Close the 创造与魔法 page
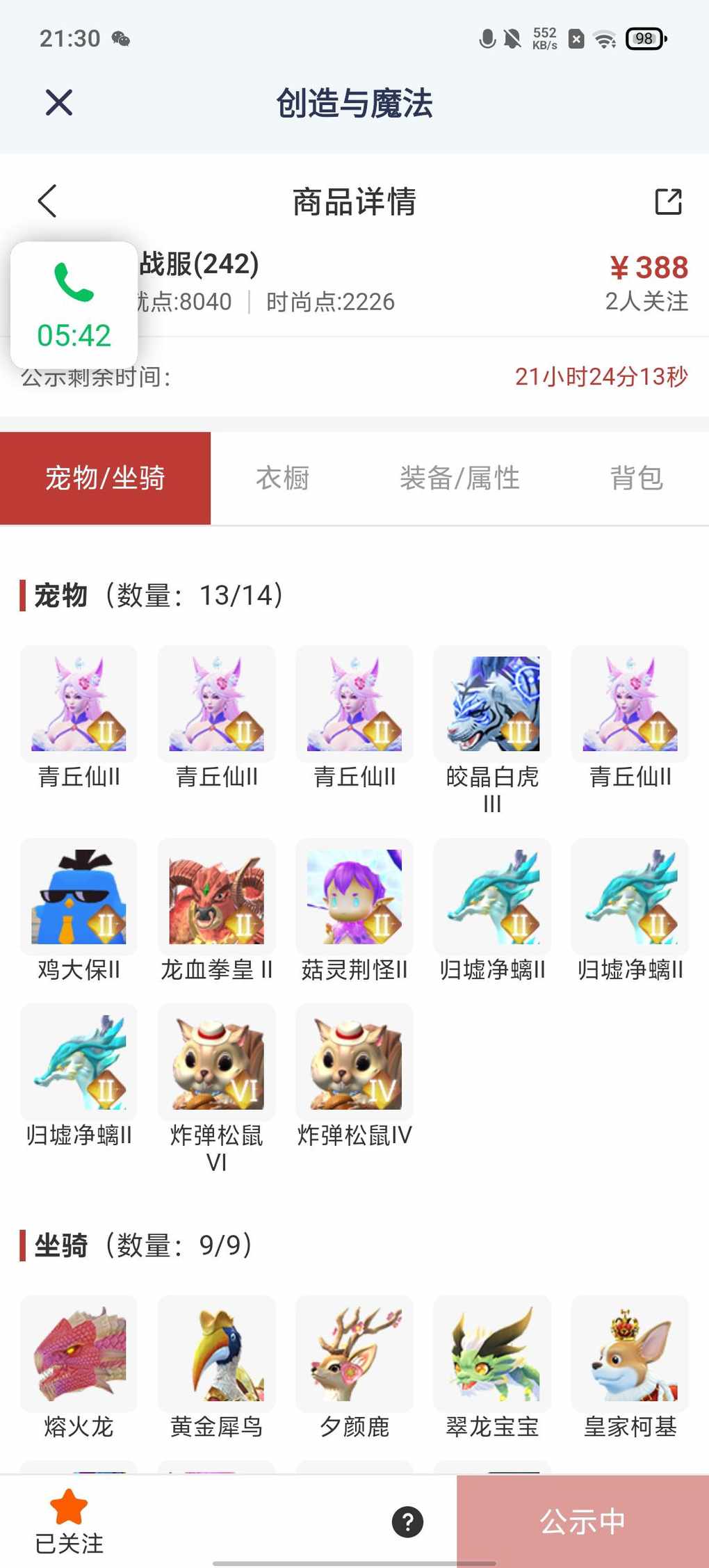Image resolution: width=709 pixels, height=1568 pixels. tap(59, 103)
